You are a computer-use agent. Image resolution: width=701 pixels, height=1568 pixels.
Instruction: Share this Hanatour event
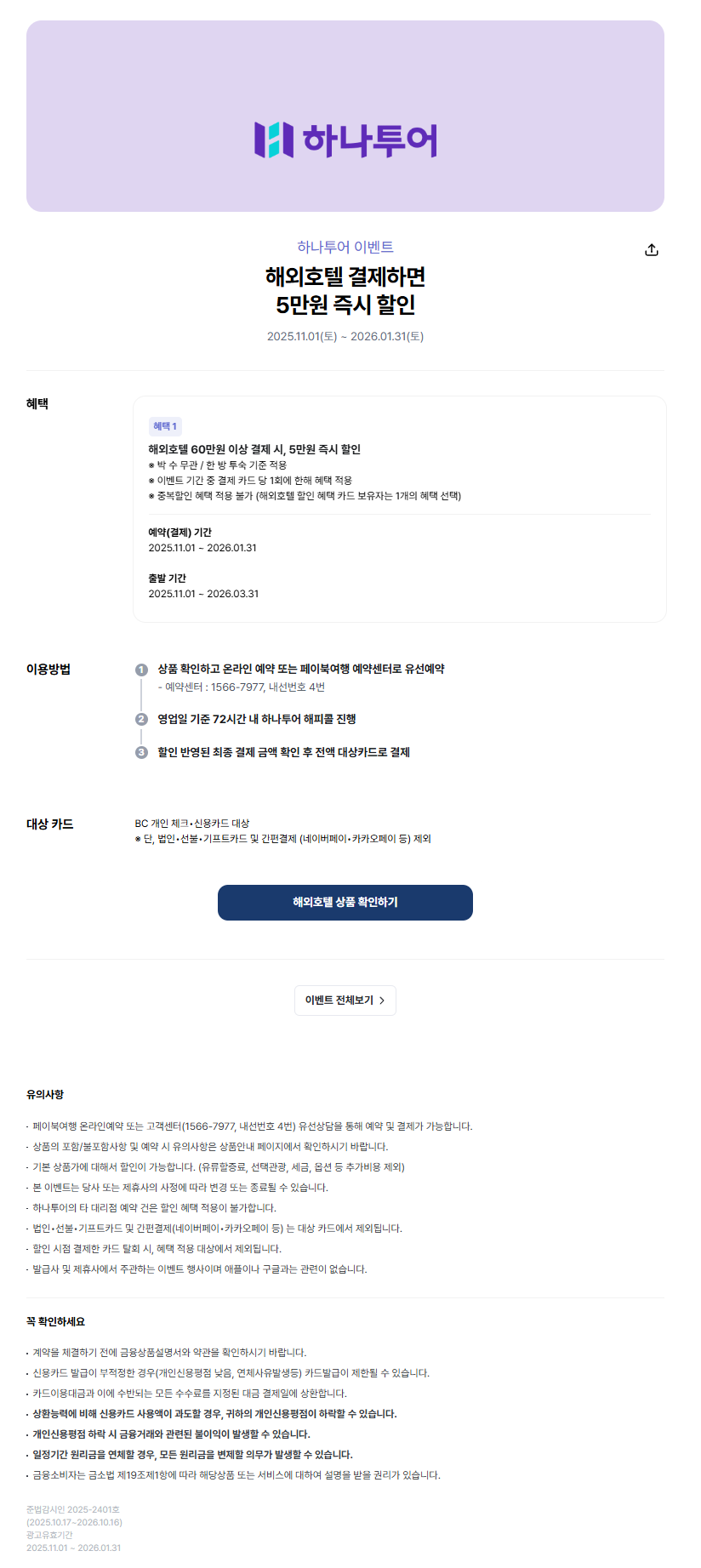(652, 249)
